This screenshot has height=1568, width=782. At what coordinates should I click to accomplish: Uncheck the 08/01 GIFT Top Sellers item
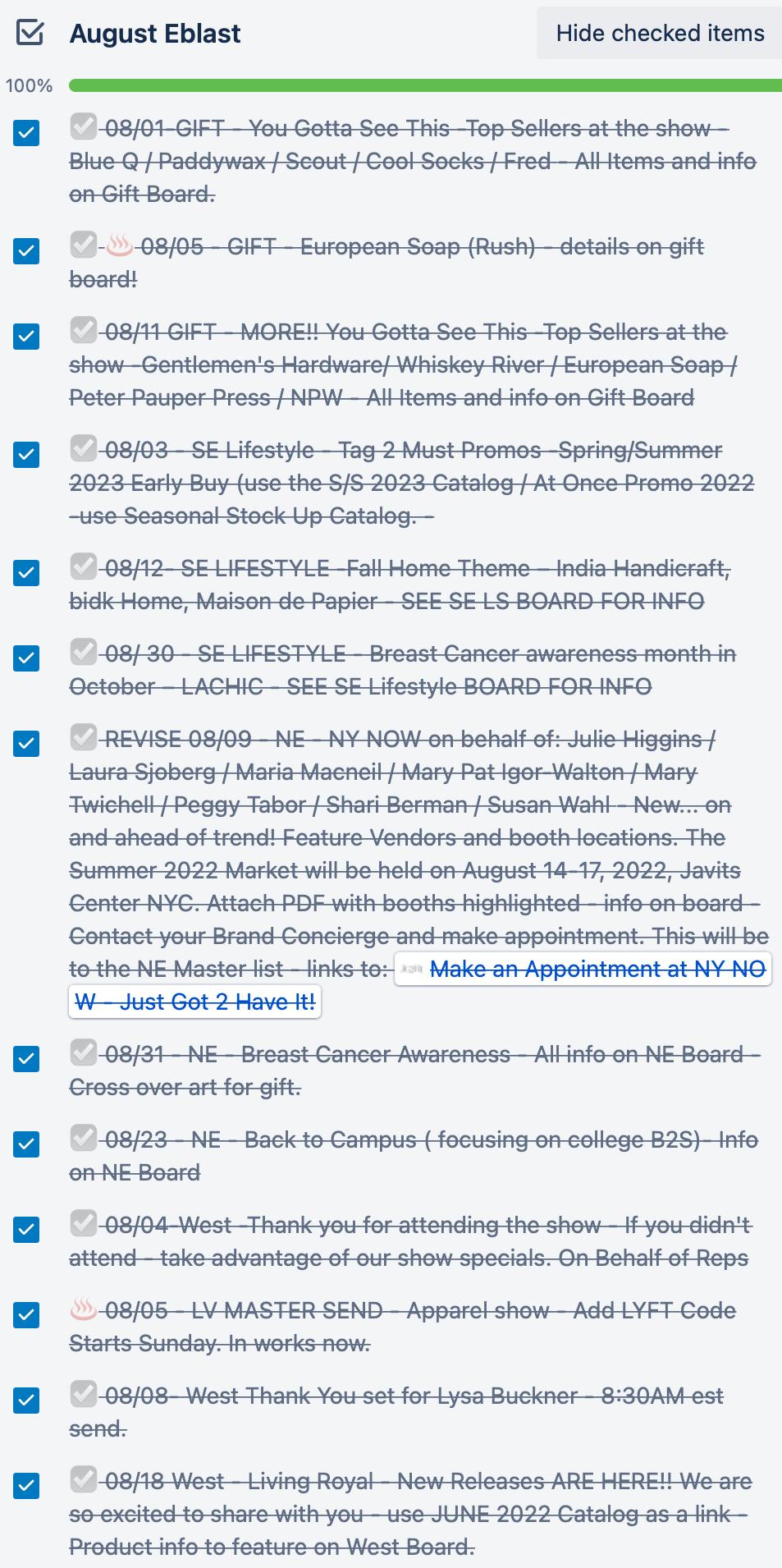[x=26, y=133]
